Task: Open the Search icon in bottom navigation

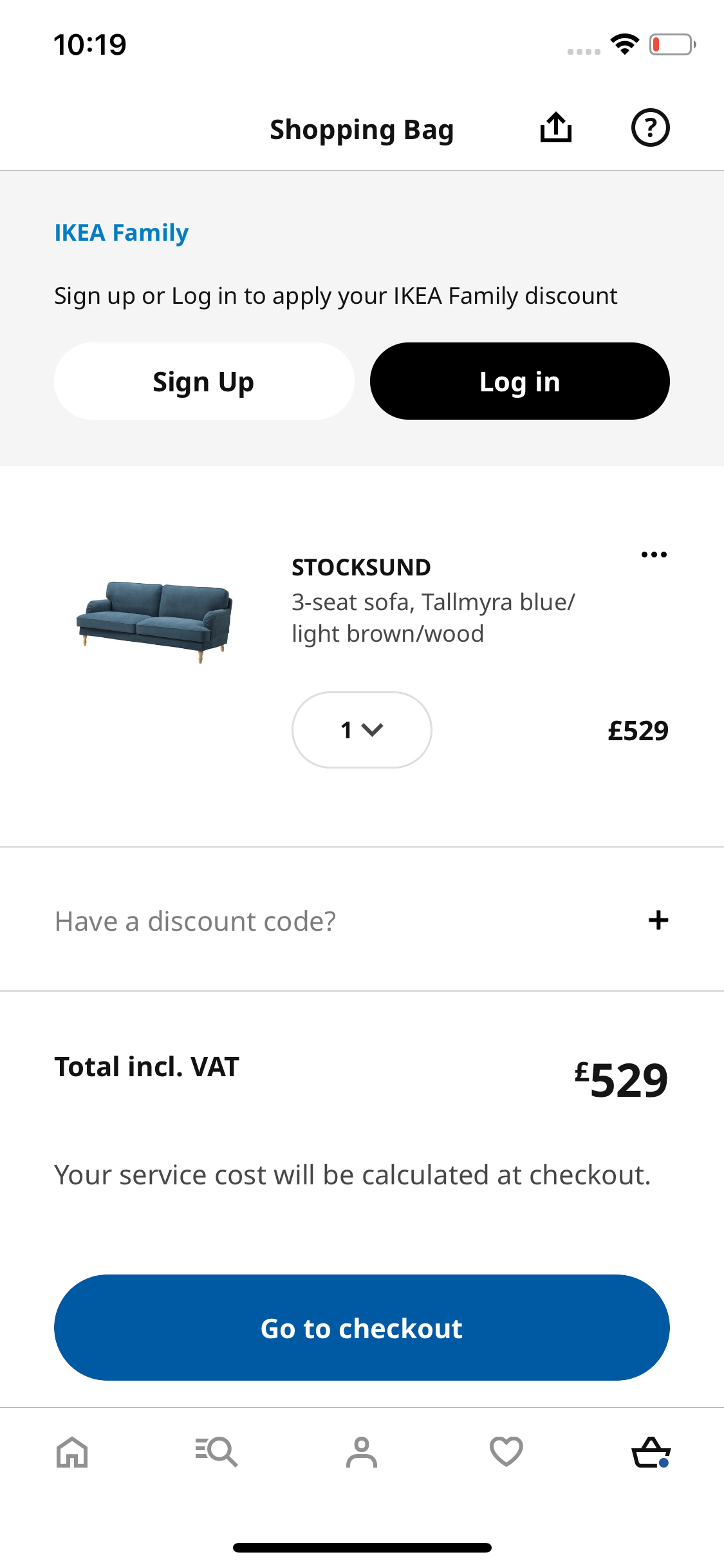Action: click(217, 1452)
